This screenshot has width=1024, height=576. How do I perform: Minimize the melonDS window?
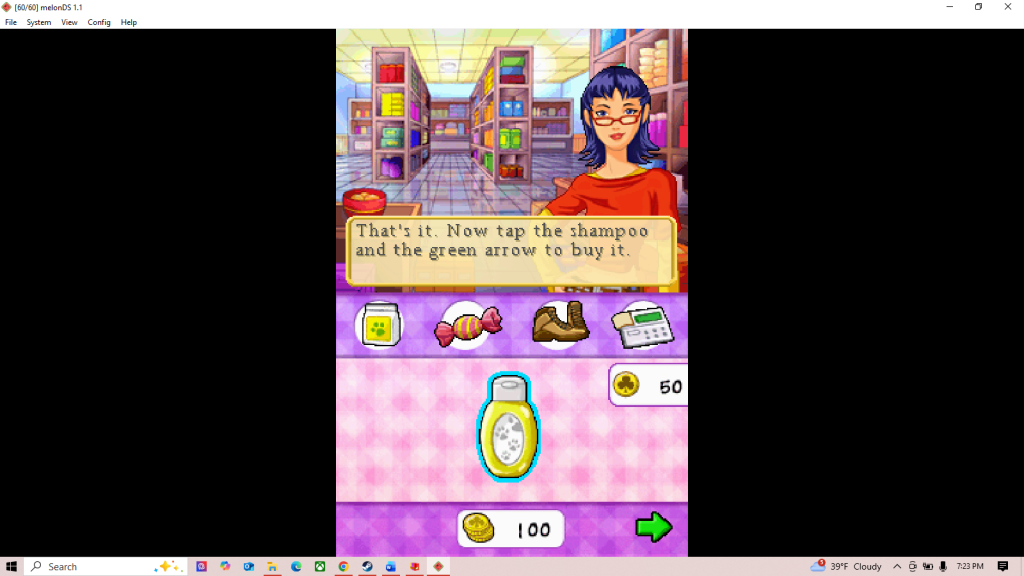click(x=949, y=7)
